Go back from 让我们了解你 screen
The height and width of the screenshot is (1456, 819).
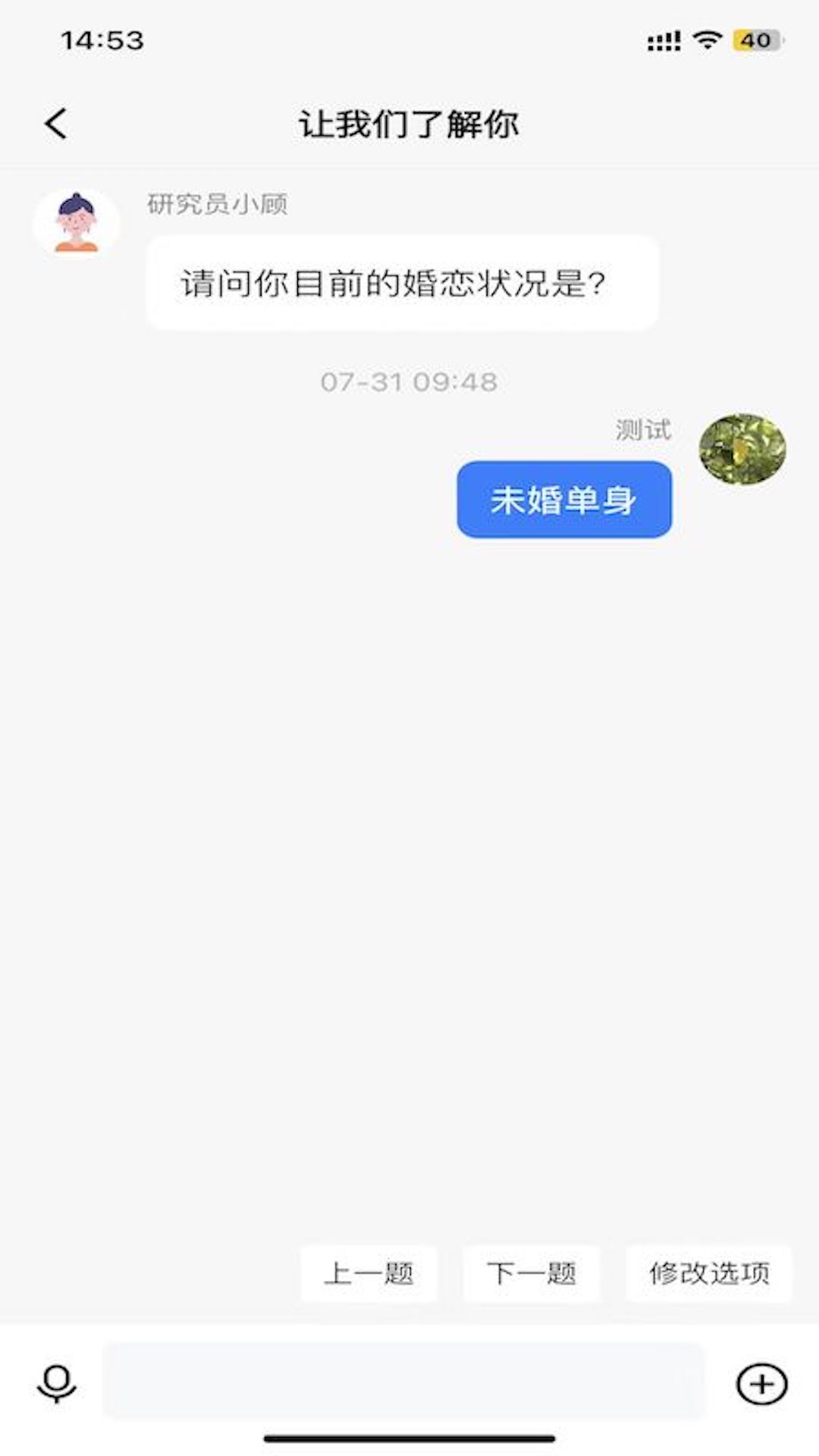[56, 124]
